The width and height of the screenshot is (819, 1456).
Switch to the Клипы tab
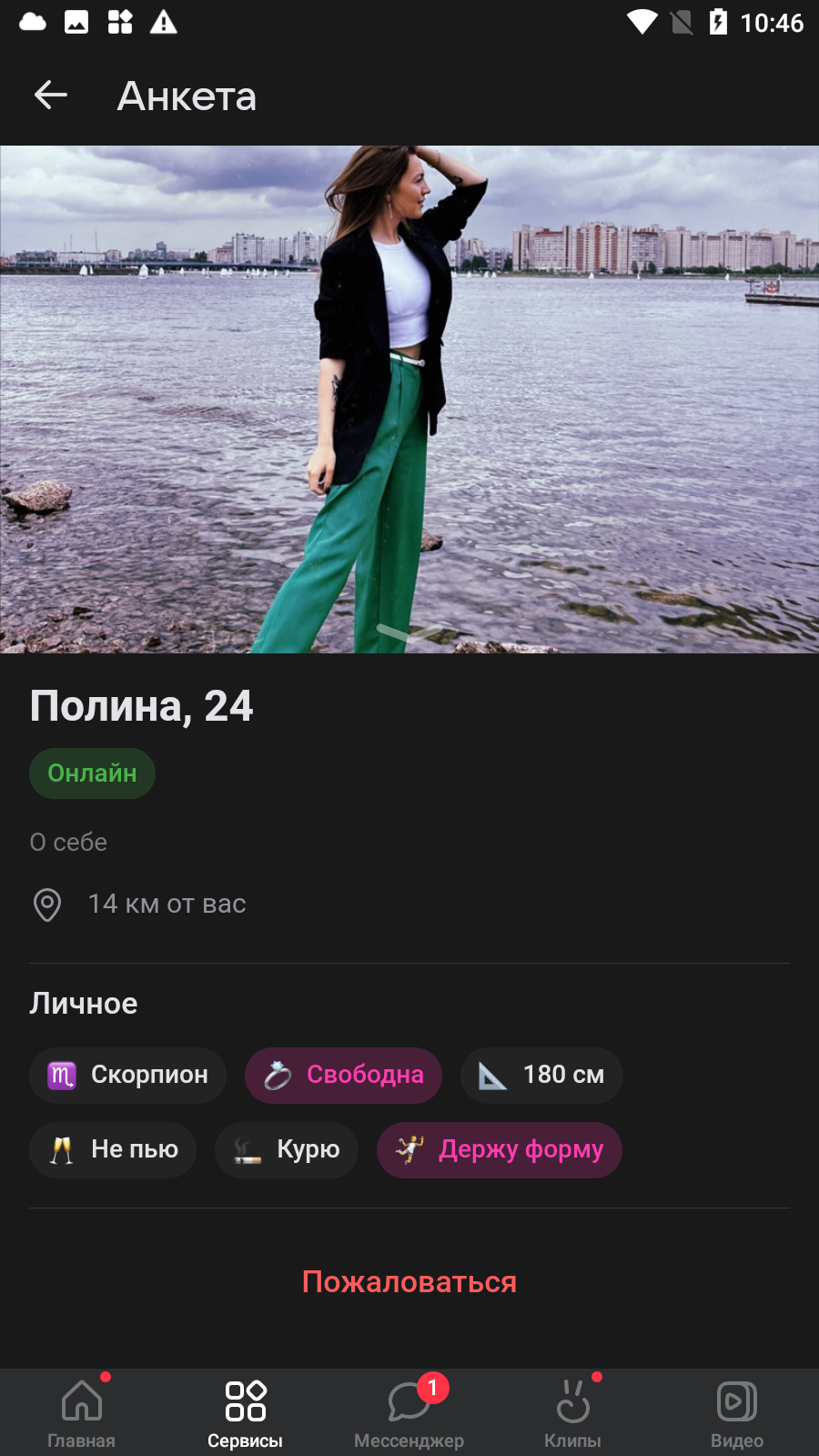[x=573, y=1412]
